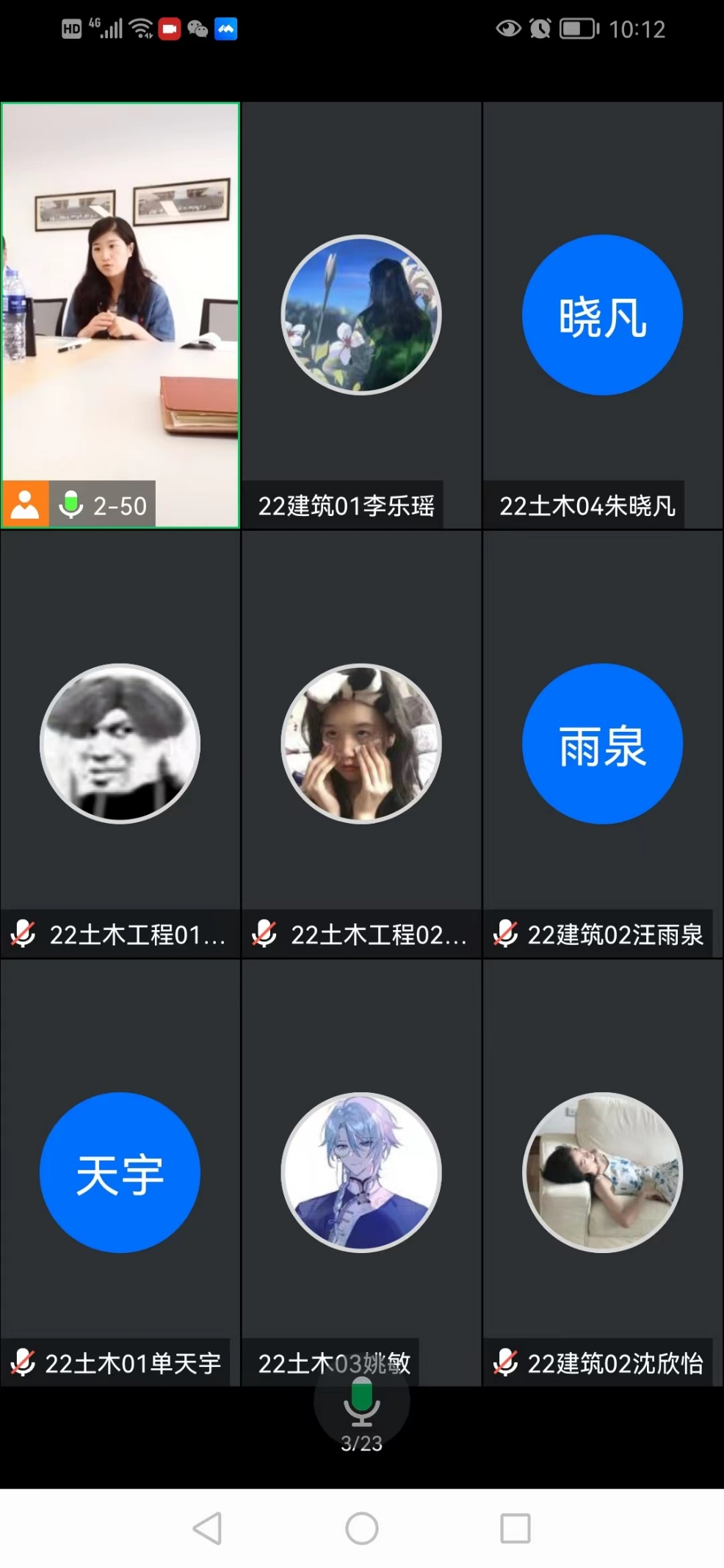Open the 2-50 speaker video tile

[120, 315]
